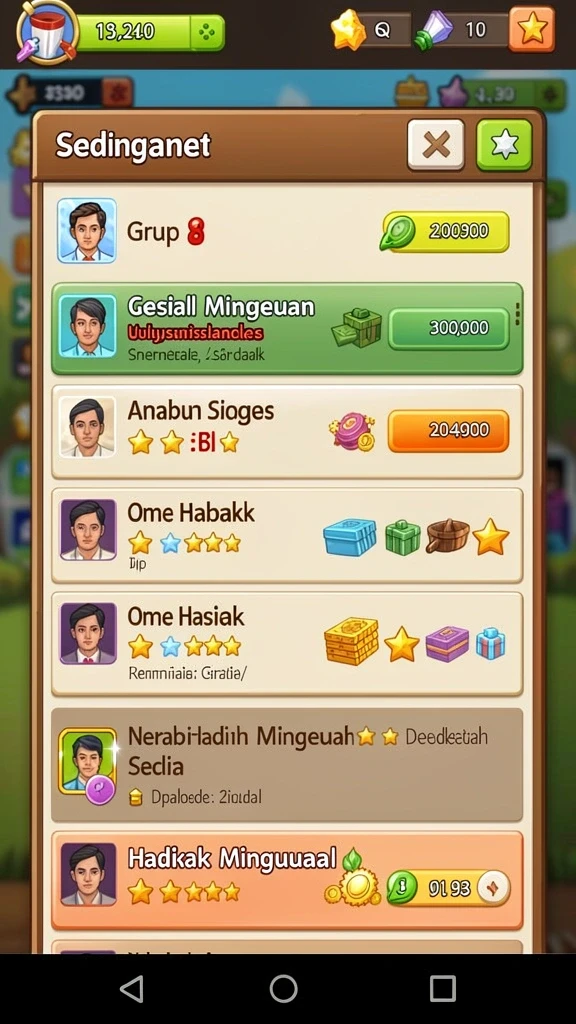Open the Anabun Sioges row

pyautogui.click(x=287, y=431)
